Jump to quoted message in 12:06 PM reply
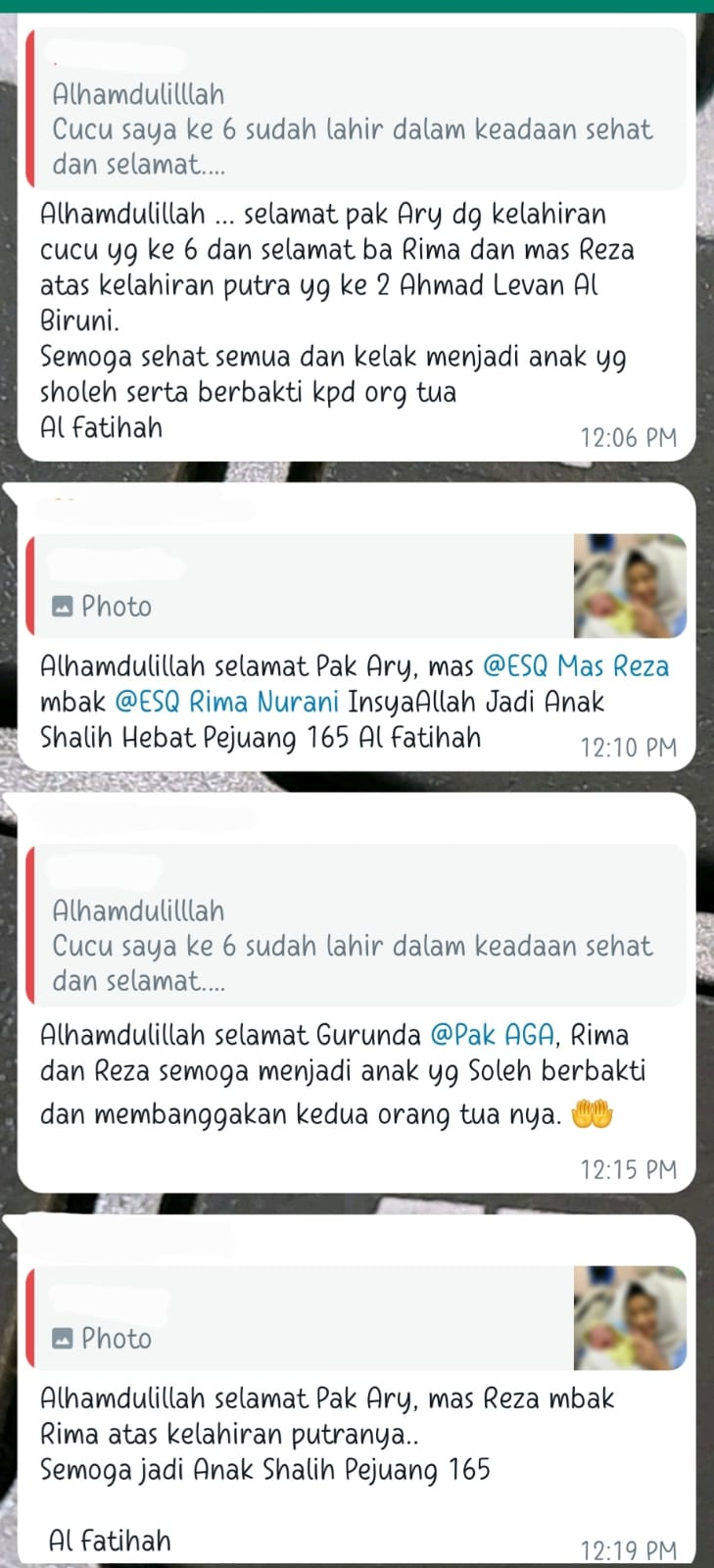 353,129
